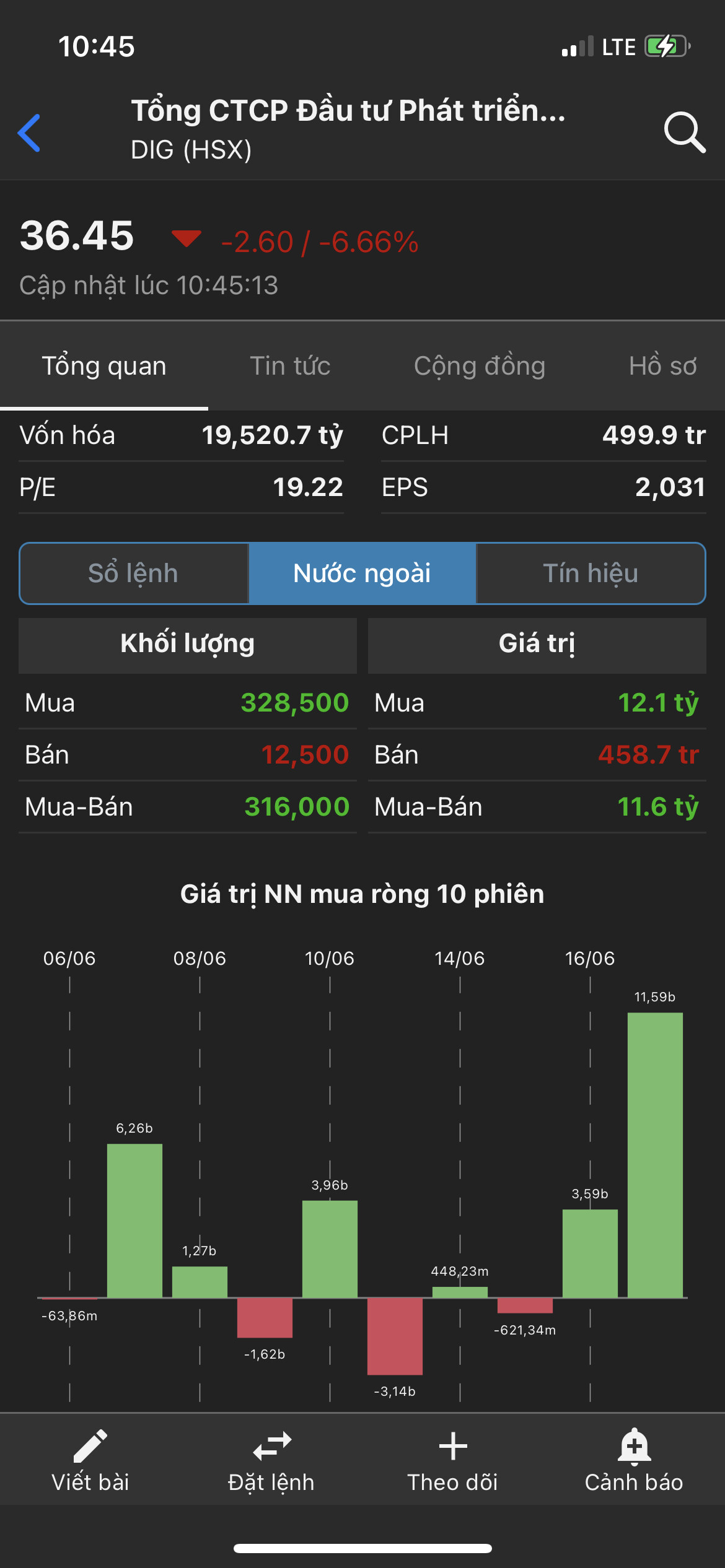Tap the Tổng quan tab
The image size is (725, 1568).
[104, 366]
